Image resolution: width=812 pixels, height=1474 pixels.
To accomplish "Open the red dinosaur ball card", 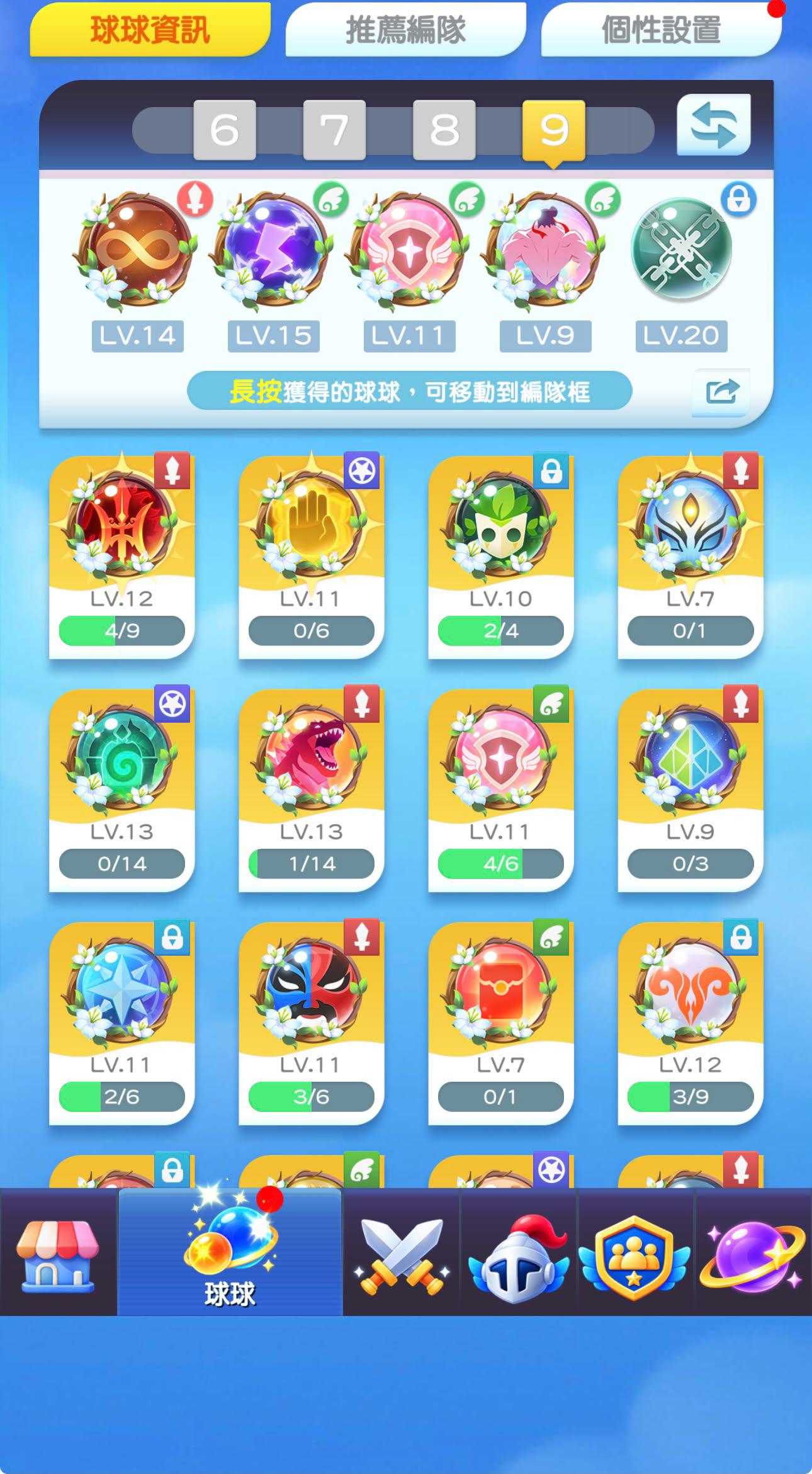I will tap(312, 790).
